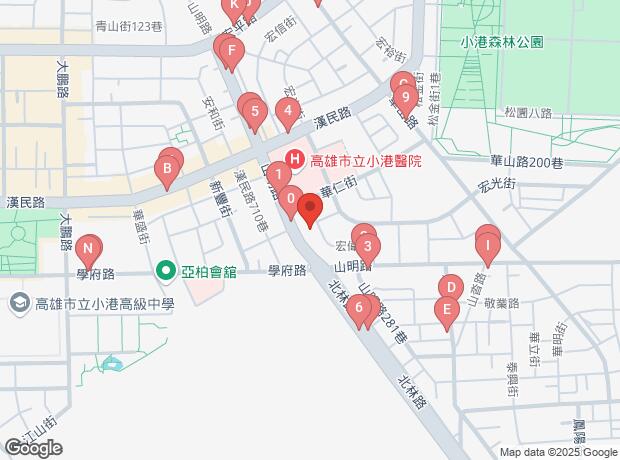This screenshot has width=620, height=460.
Task: Open the marker labeled I
Action: pos(488,241)
